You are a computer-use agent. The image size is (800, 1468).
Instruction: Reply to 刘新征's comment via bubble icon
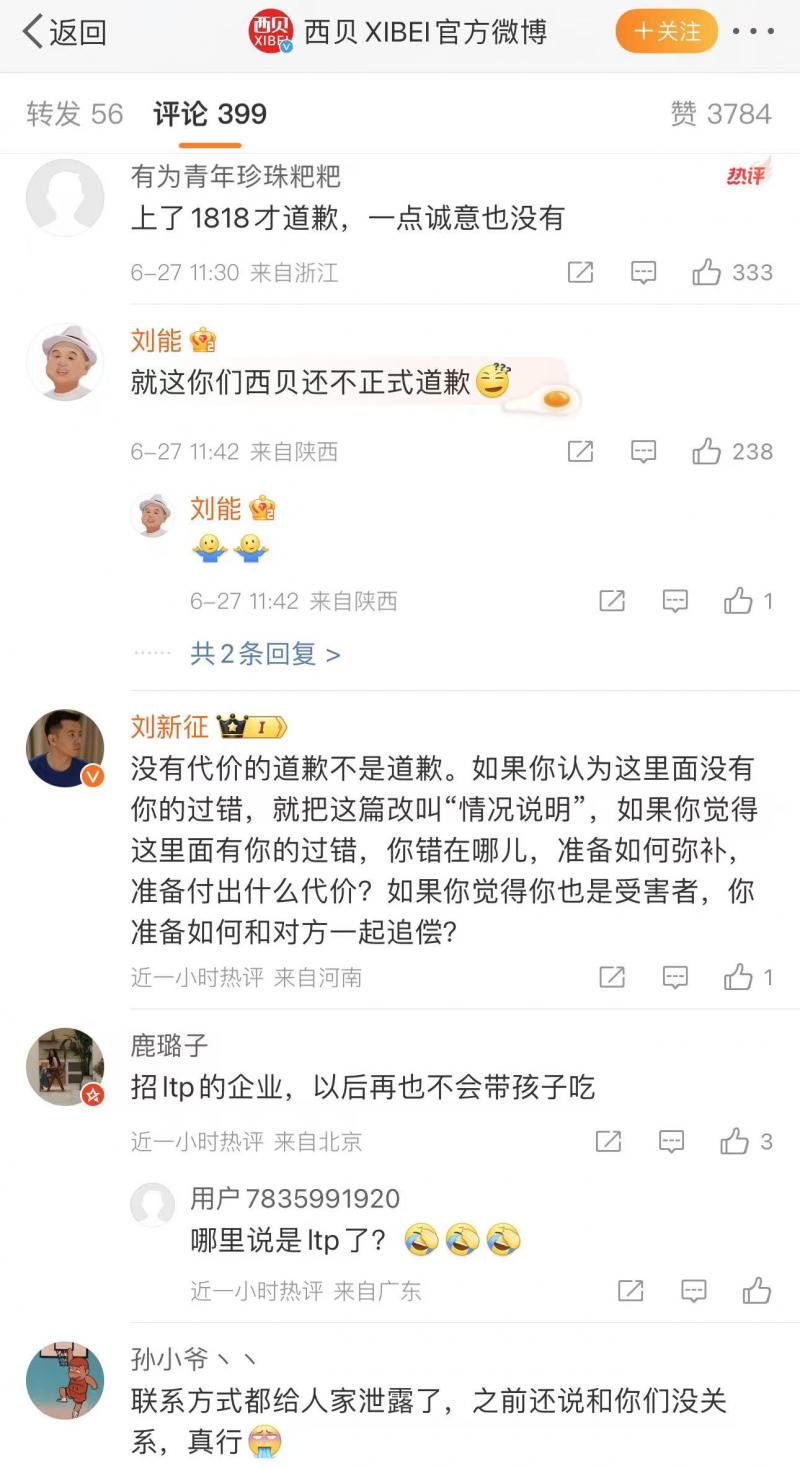point(675,977)
